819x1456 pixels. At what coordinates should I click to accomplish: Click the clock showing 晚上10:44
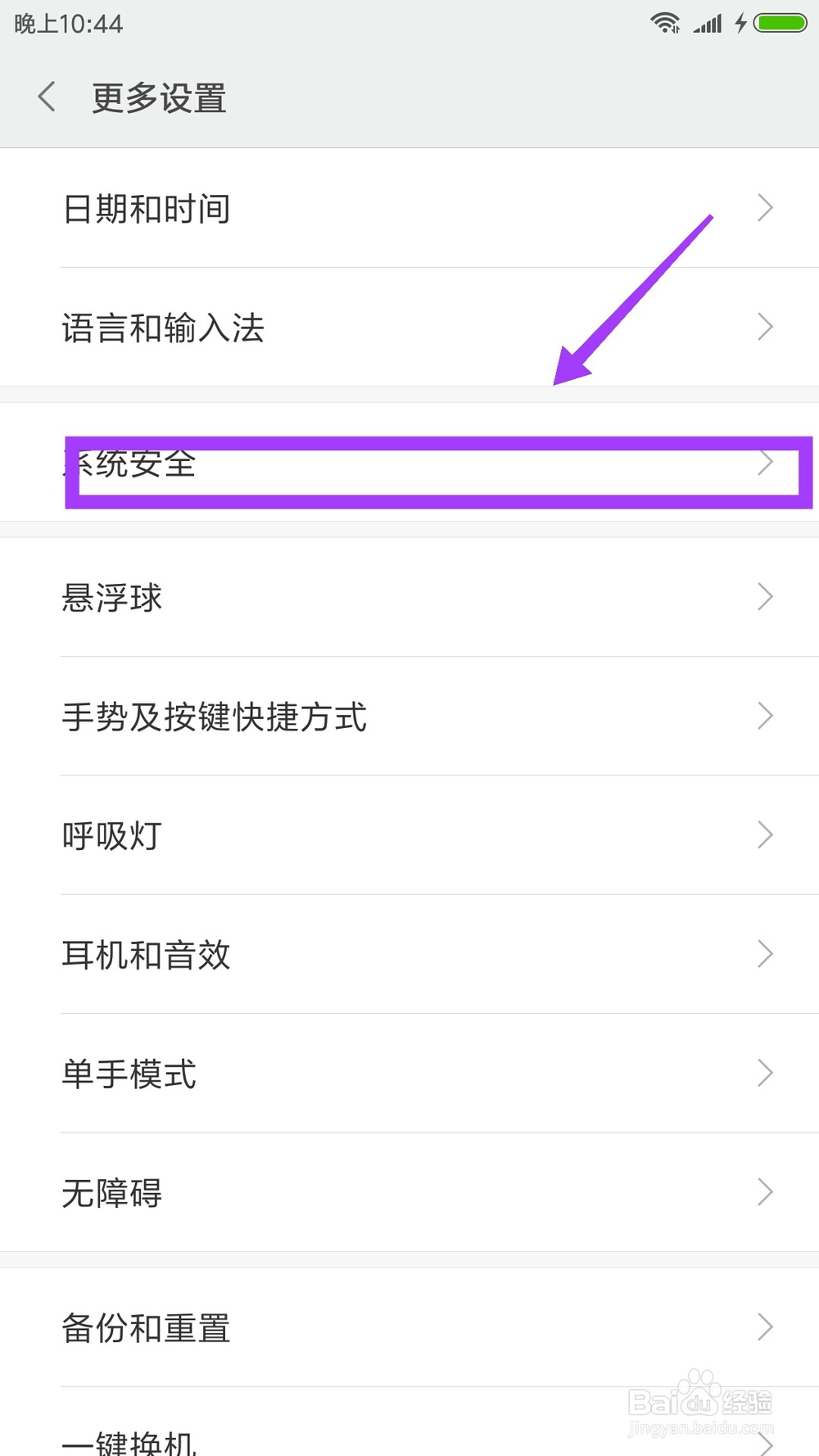pos(70,24)
